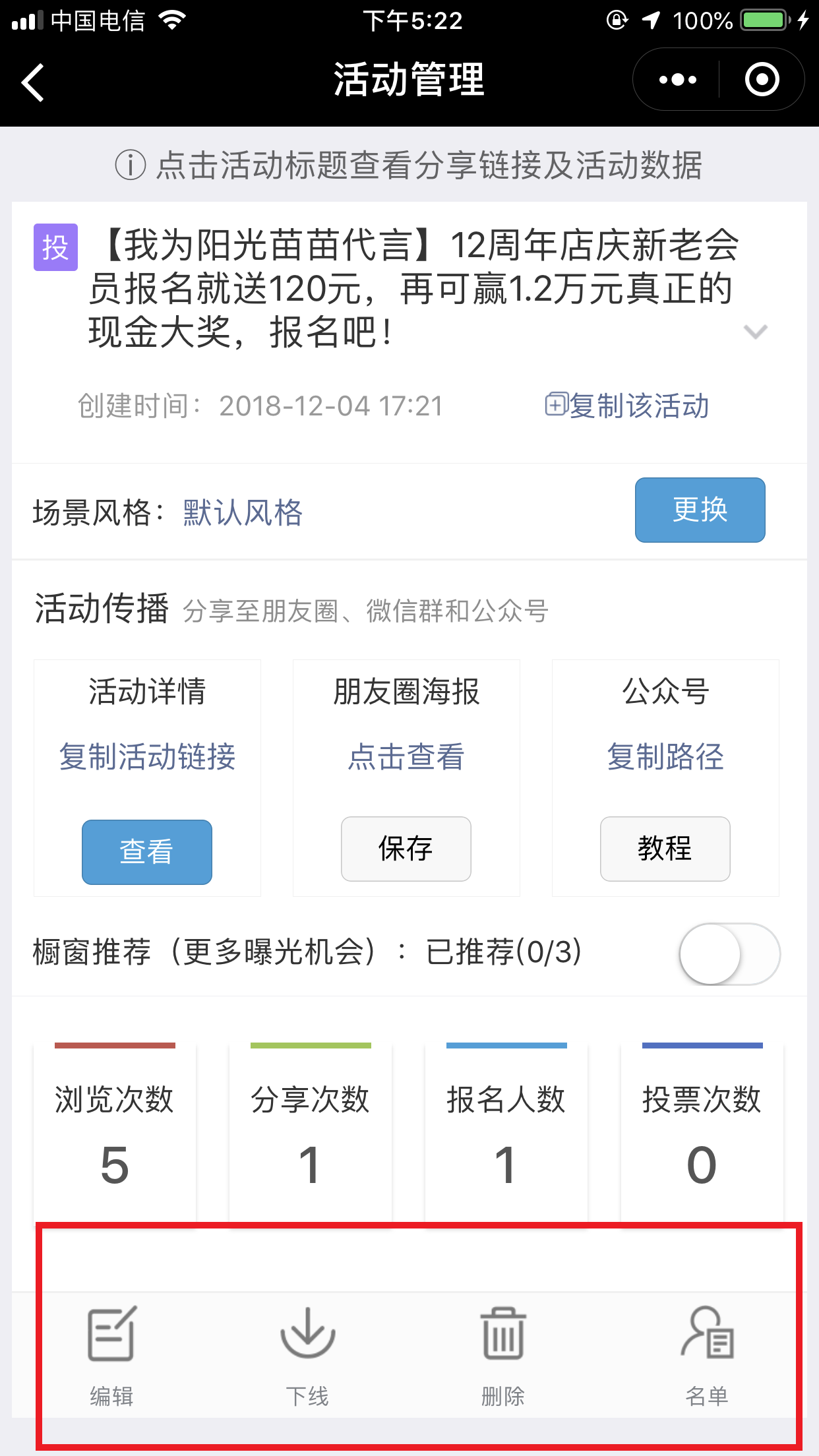Copy link via 复制活动链接
This screenshot has height=1456, width=819.
(x=147, y=756)
